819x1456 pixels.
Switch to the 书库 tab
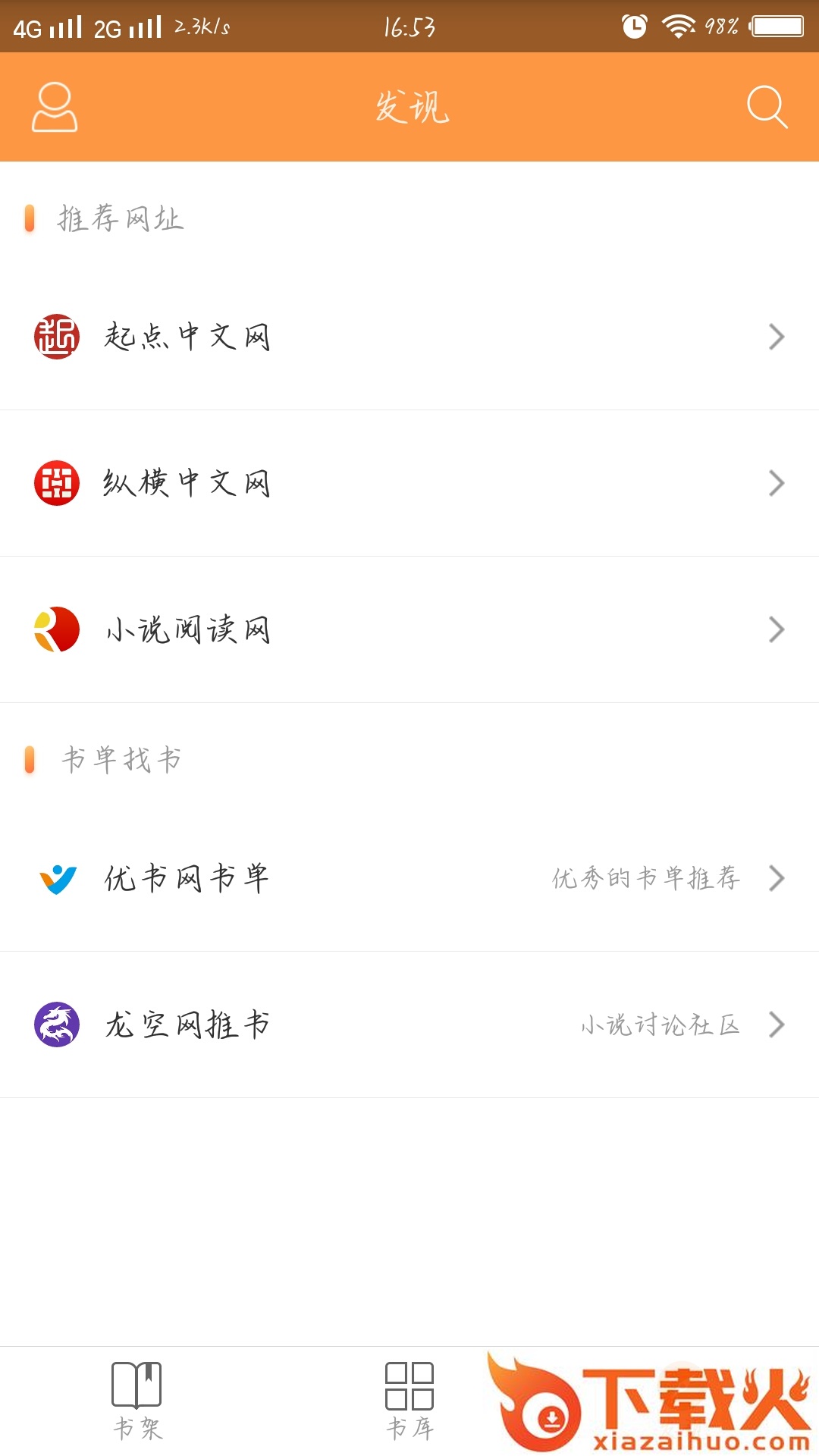[409, 1400]
